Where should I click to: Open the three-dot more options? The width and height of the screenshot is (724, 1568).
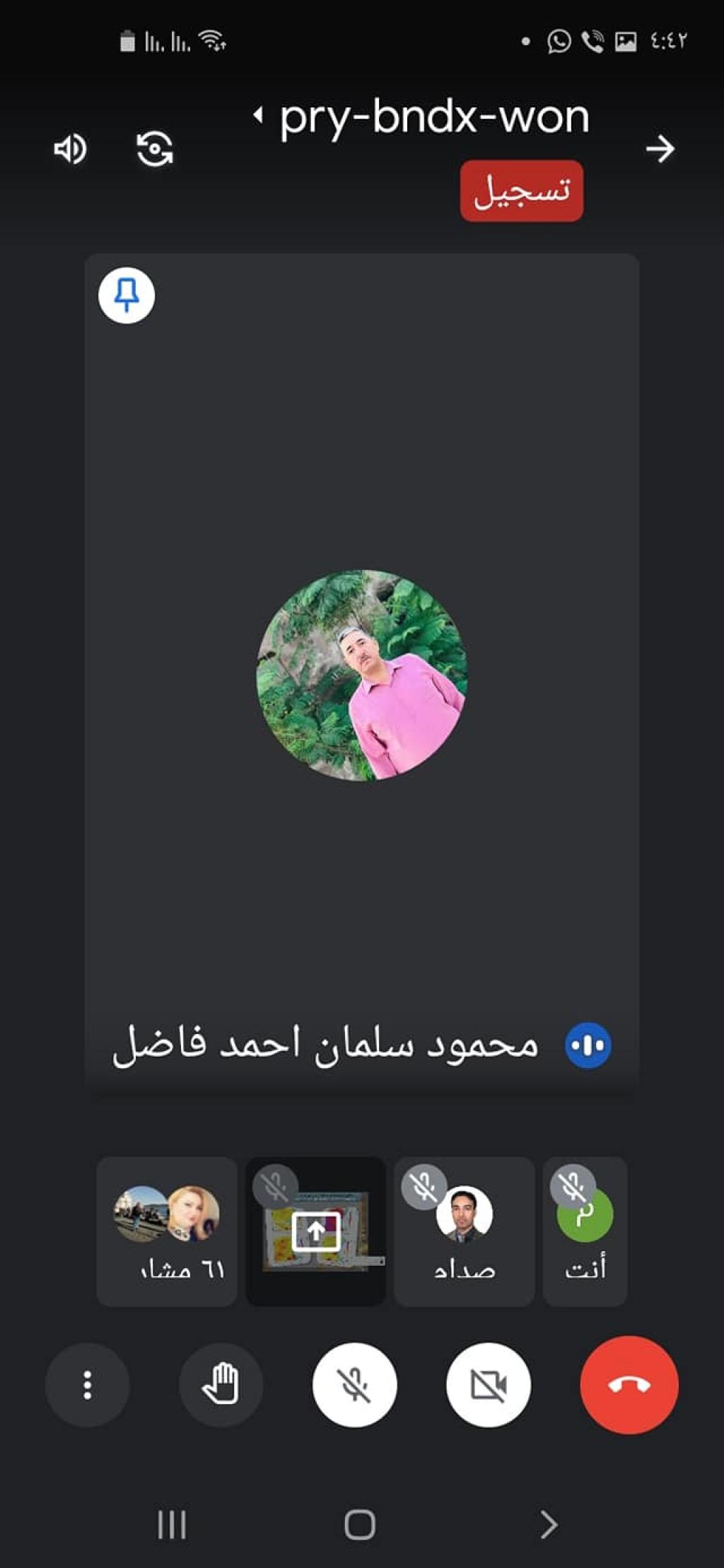87,1385
